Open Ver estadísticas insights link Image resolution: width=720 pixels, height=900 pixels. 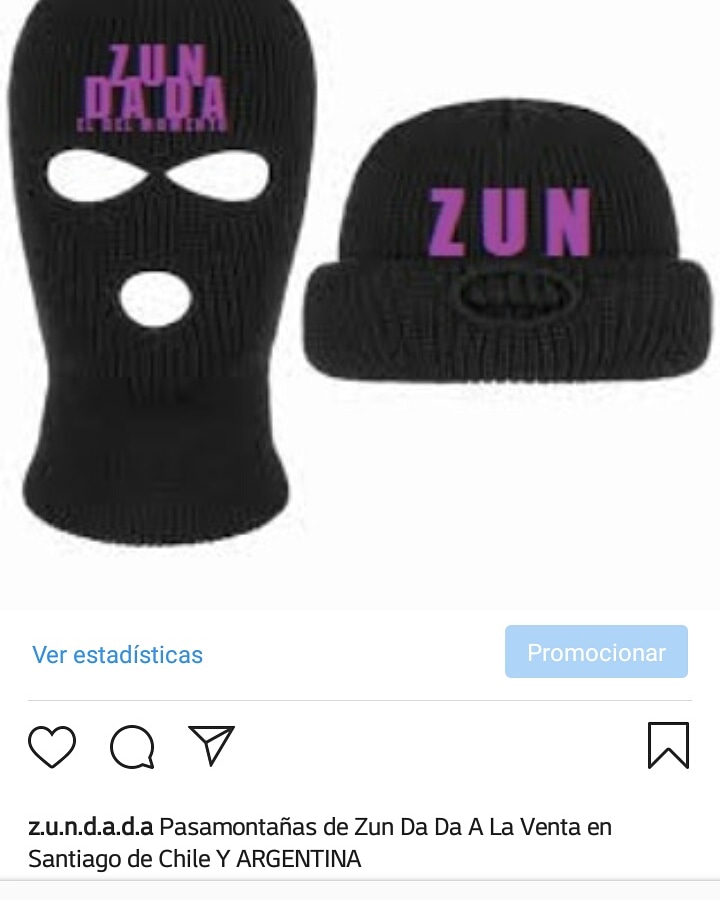point(117,655)
